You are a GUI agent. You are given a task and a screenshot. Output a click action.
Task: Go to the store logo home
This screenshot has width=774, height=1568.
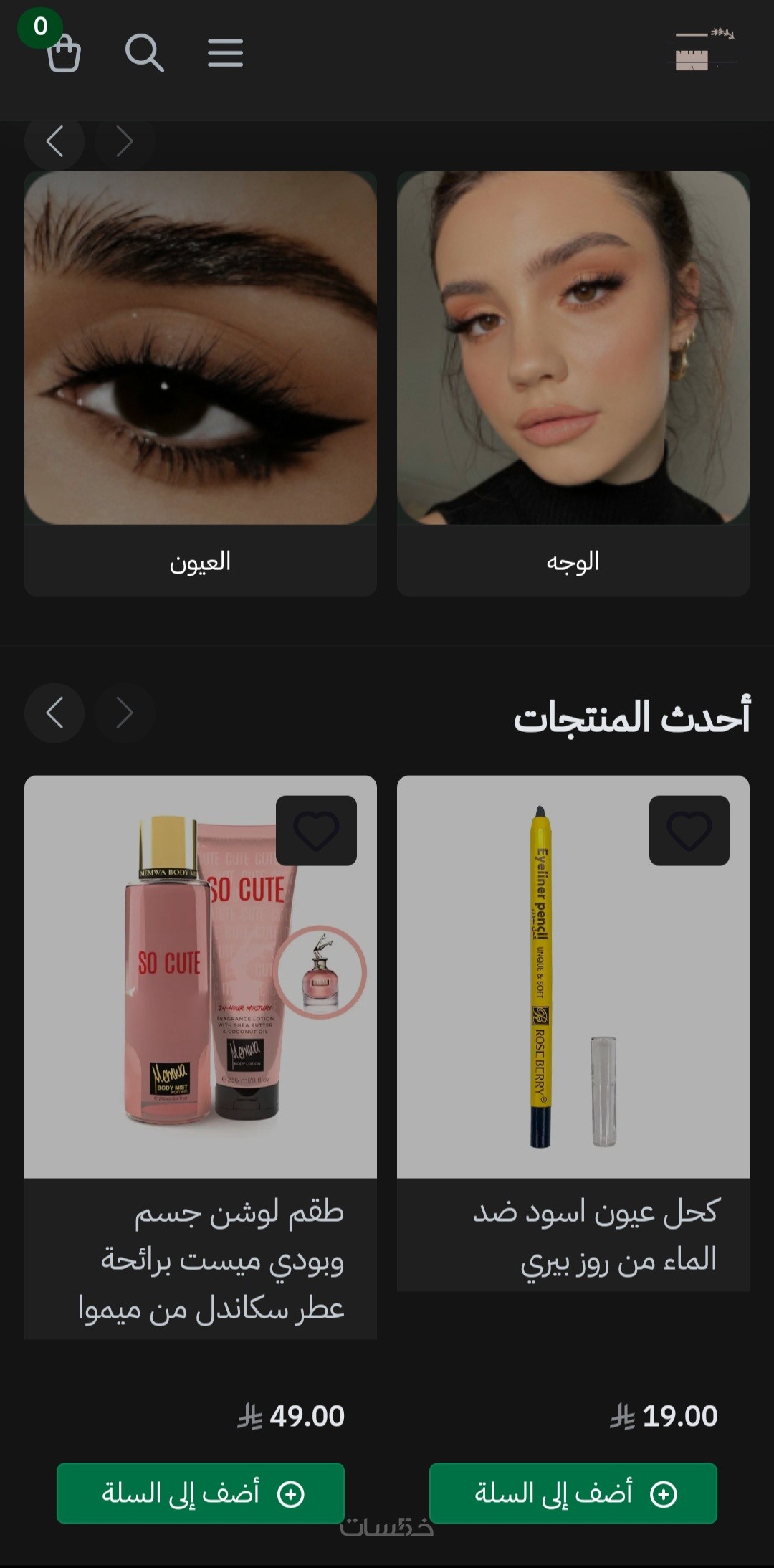point(701,51)
